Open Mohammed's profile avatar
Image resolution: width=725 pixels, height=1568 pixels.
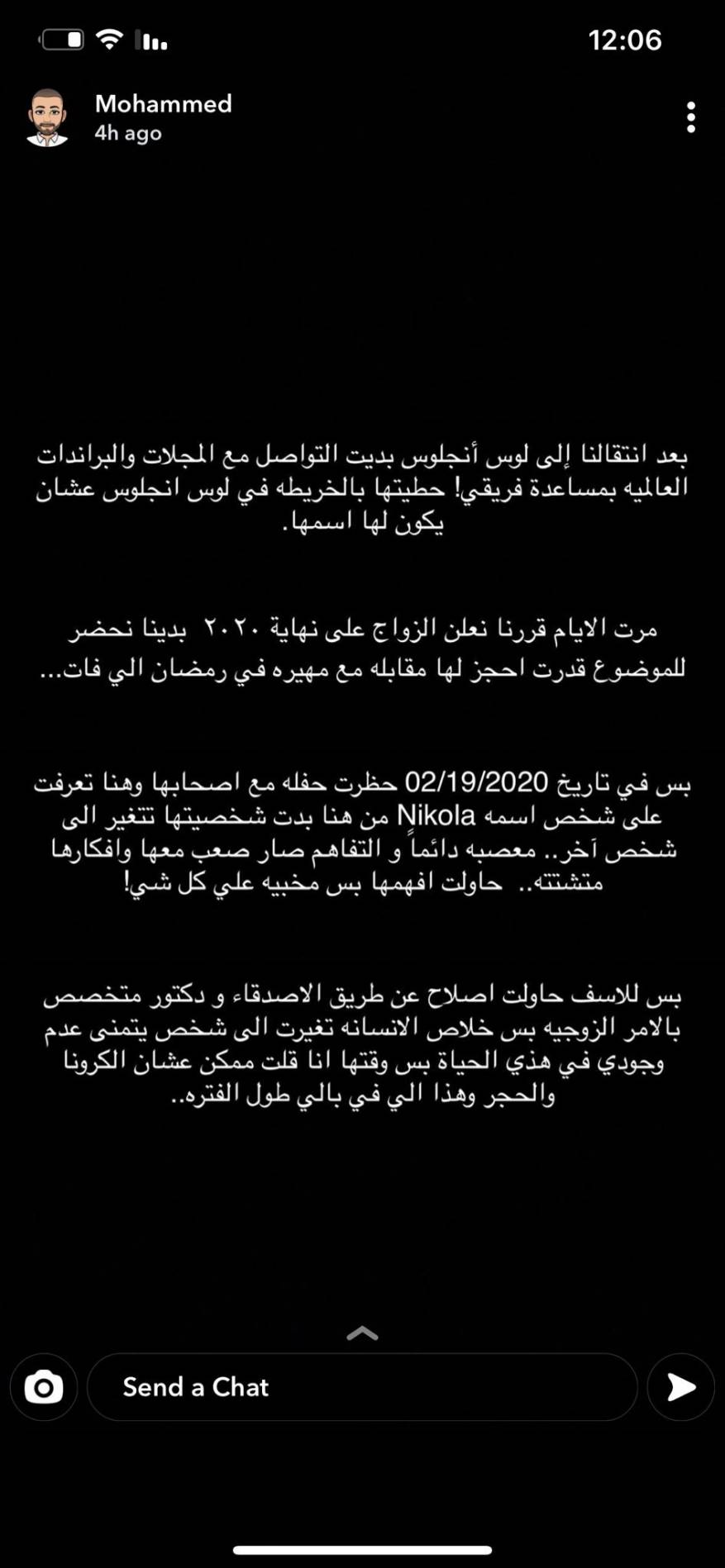(x=47, y=118)
